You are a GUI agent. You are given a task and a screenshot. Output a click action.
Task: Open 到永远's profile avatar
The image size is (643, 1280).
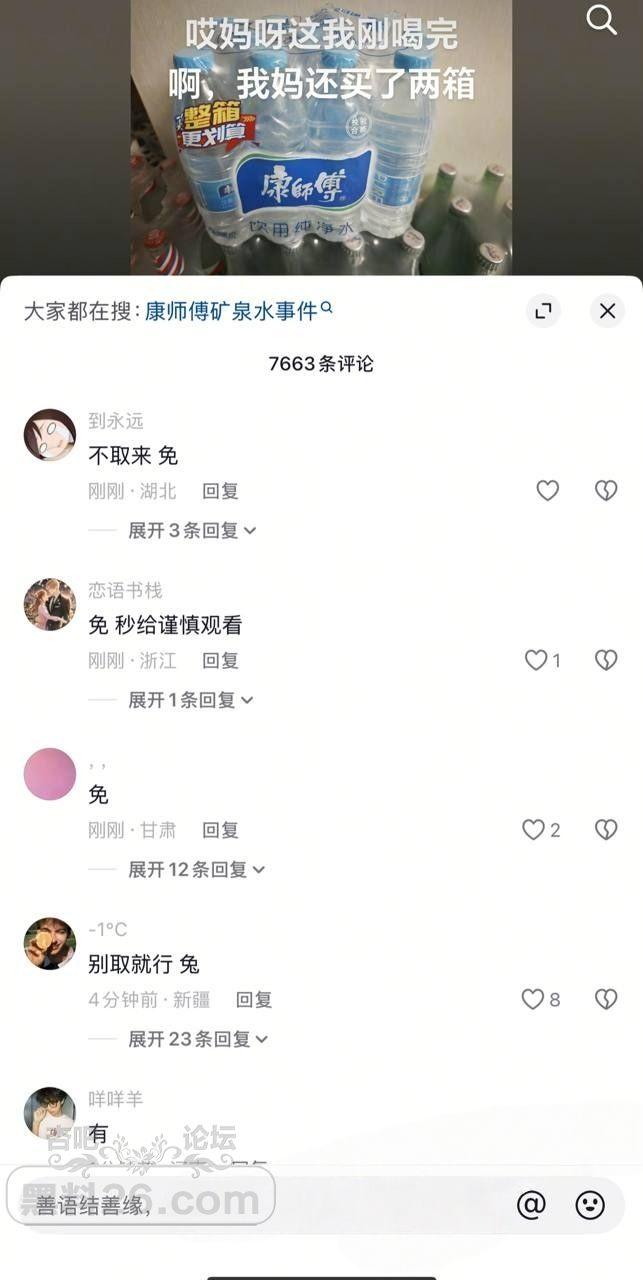(x=50, y=435)
